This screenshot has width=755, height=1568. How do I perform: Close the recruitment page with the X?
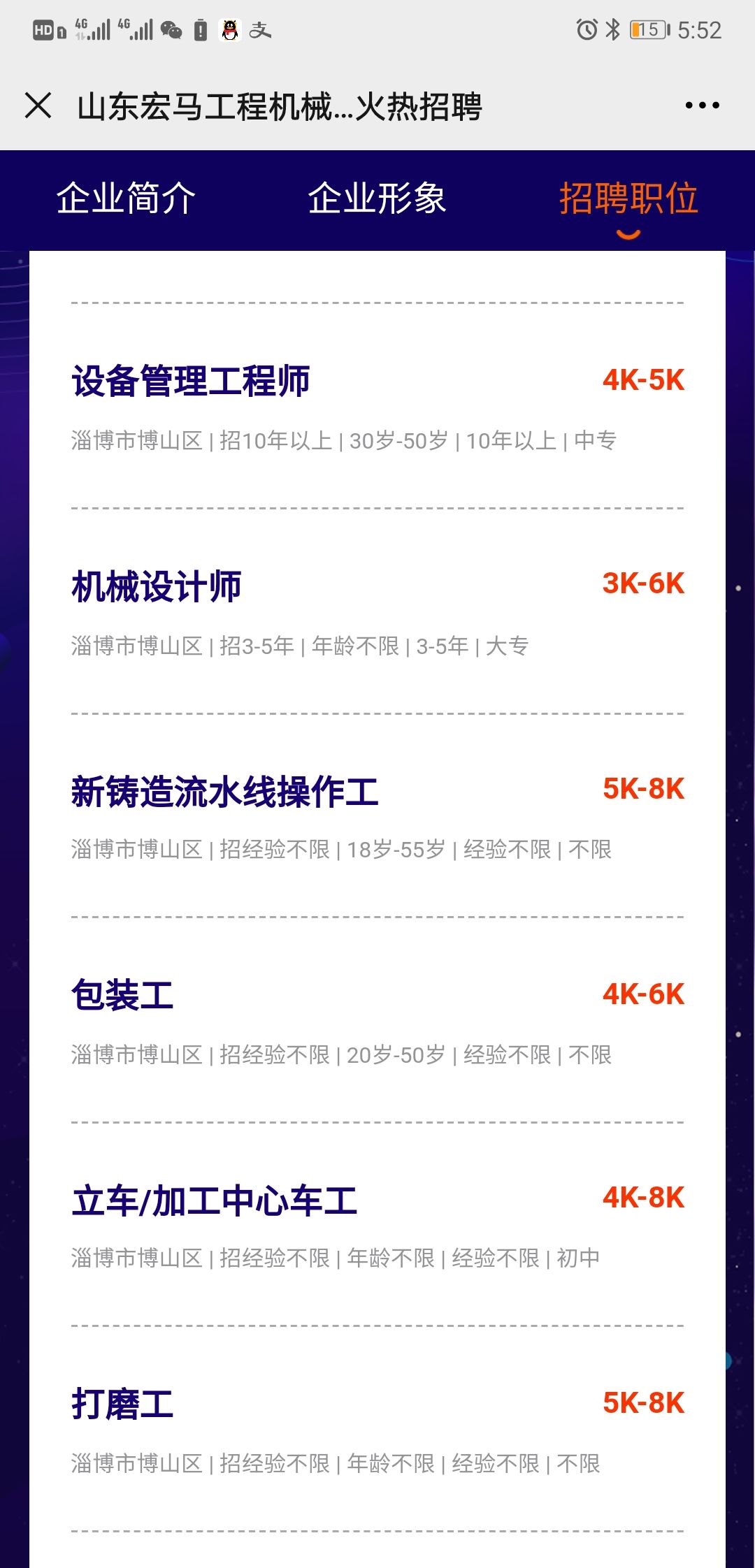point(38,106)
